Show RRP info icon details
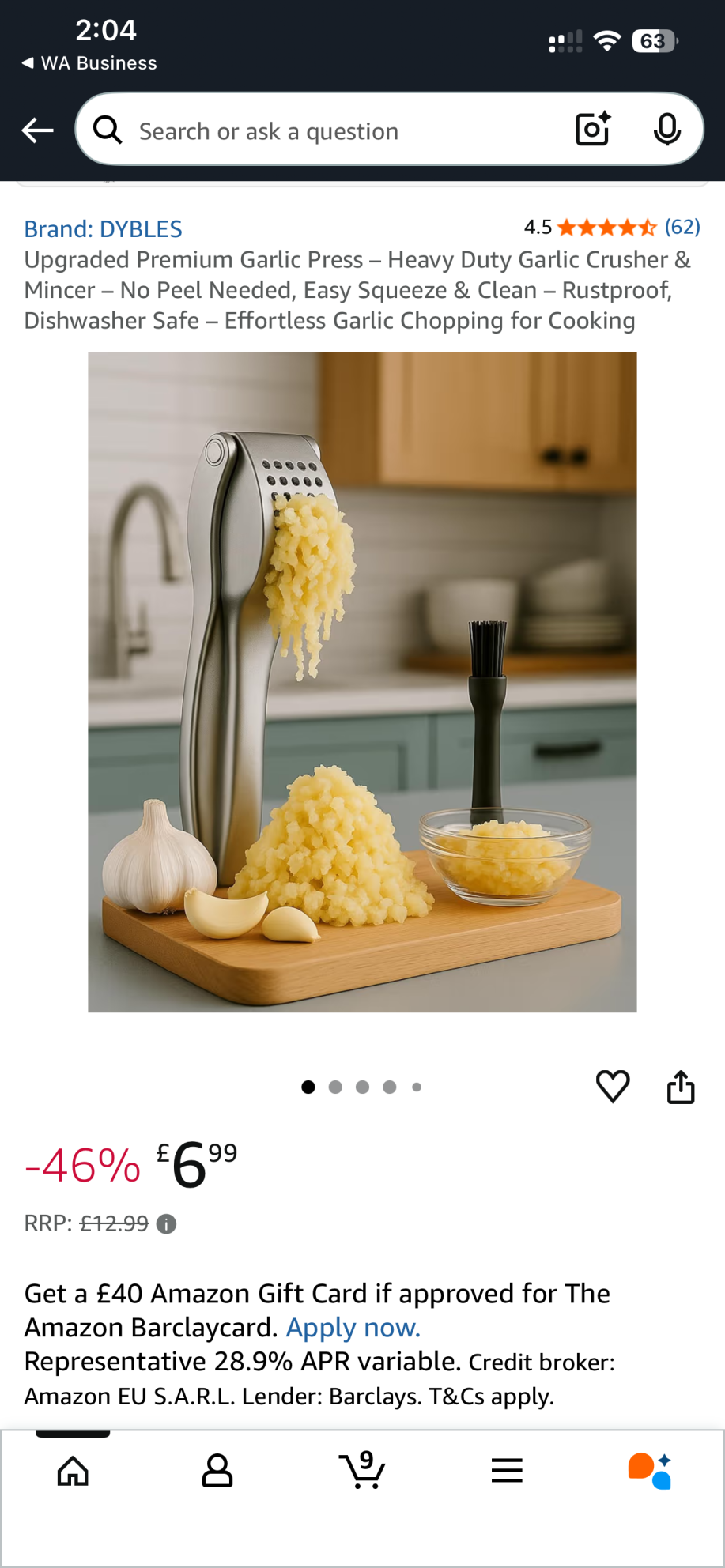 [166, 1224]
